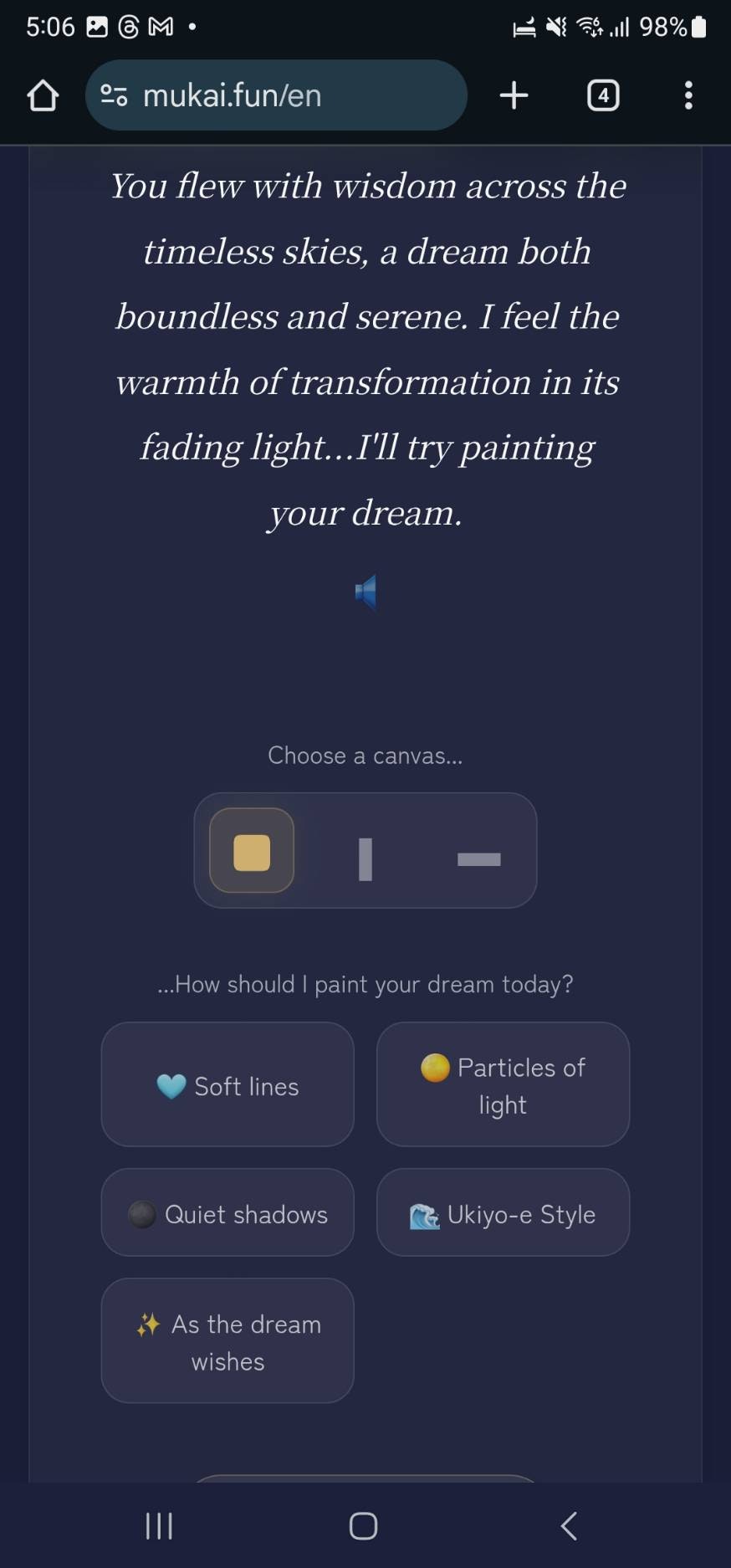Pick the Quiet shadows style
This screenshot has width=731, height=1568.
[227, 1212]
